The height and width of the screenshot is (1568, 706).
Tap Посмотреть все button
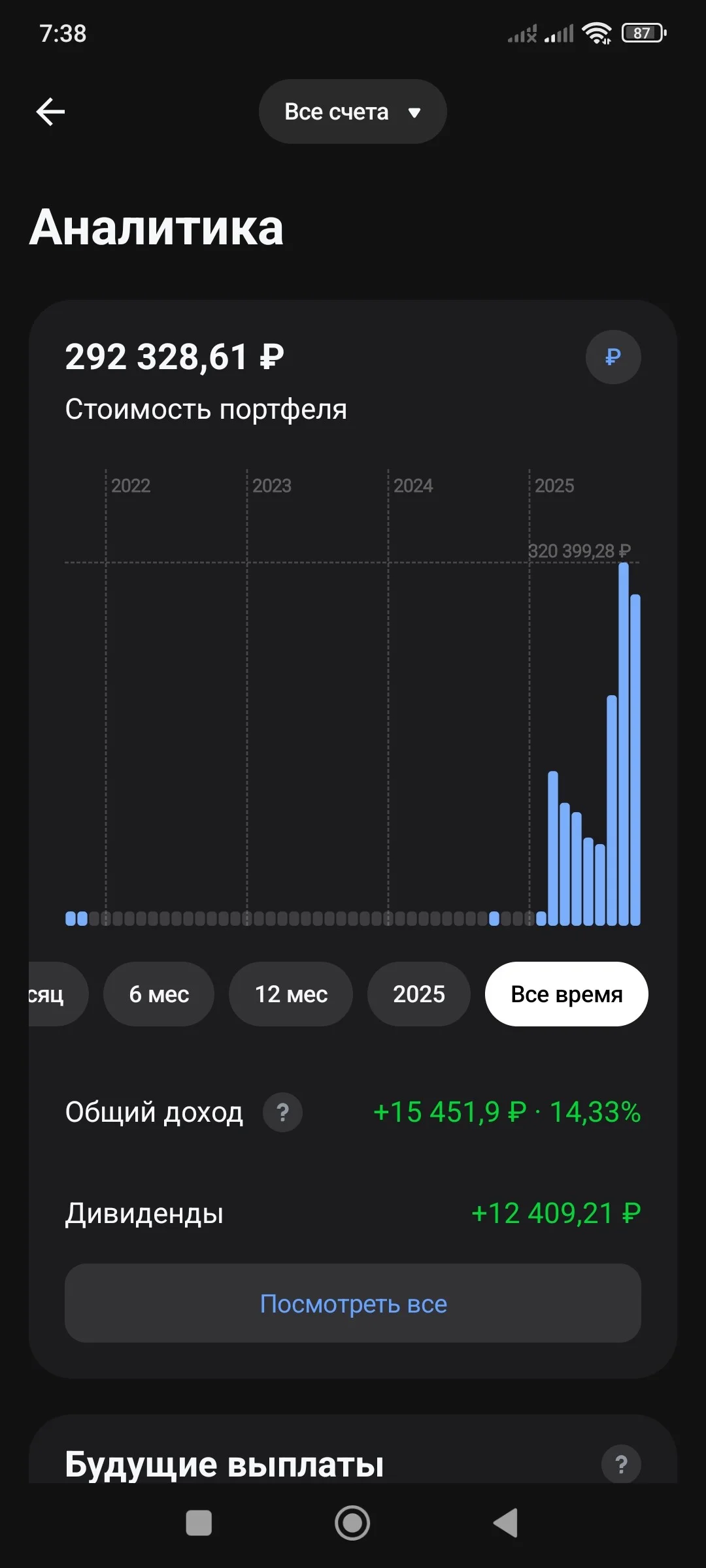[353, 1303]
